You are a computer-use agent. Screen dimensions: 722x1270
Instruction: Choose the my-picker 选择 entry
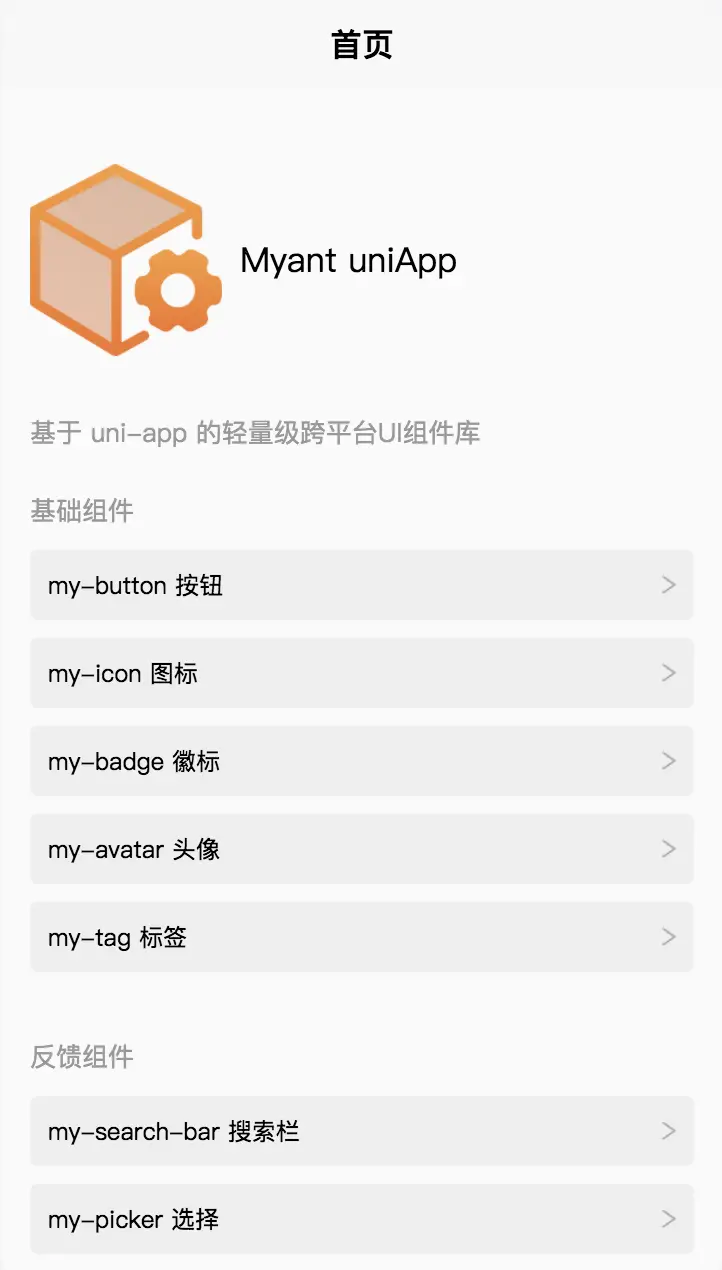[x=361, y=1219]
